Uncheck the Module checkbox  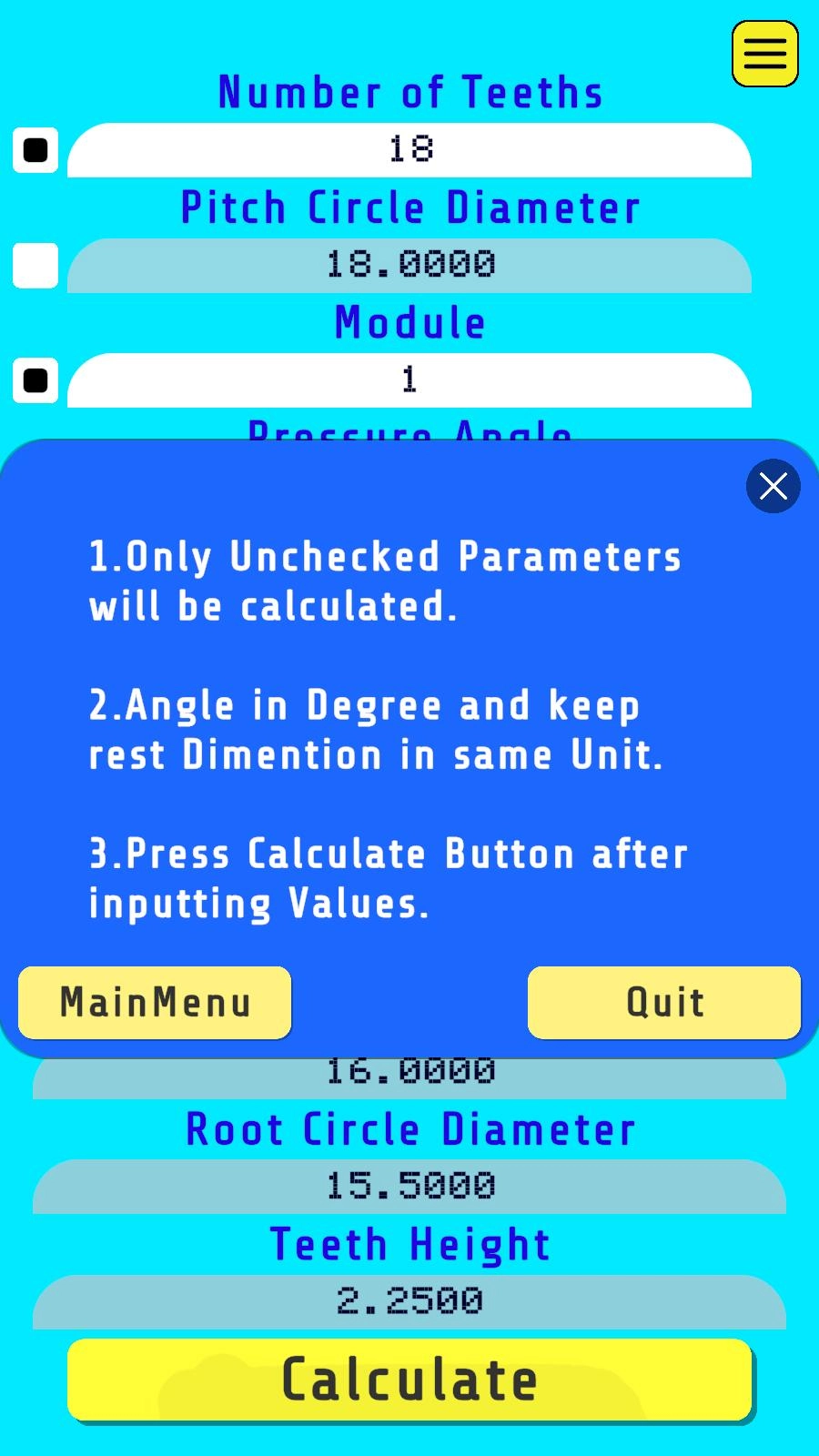coord(35,380)
